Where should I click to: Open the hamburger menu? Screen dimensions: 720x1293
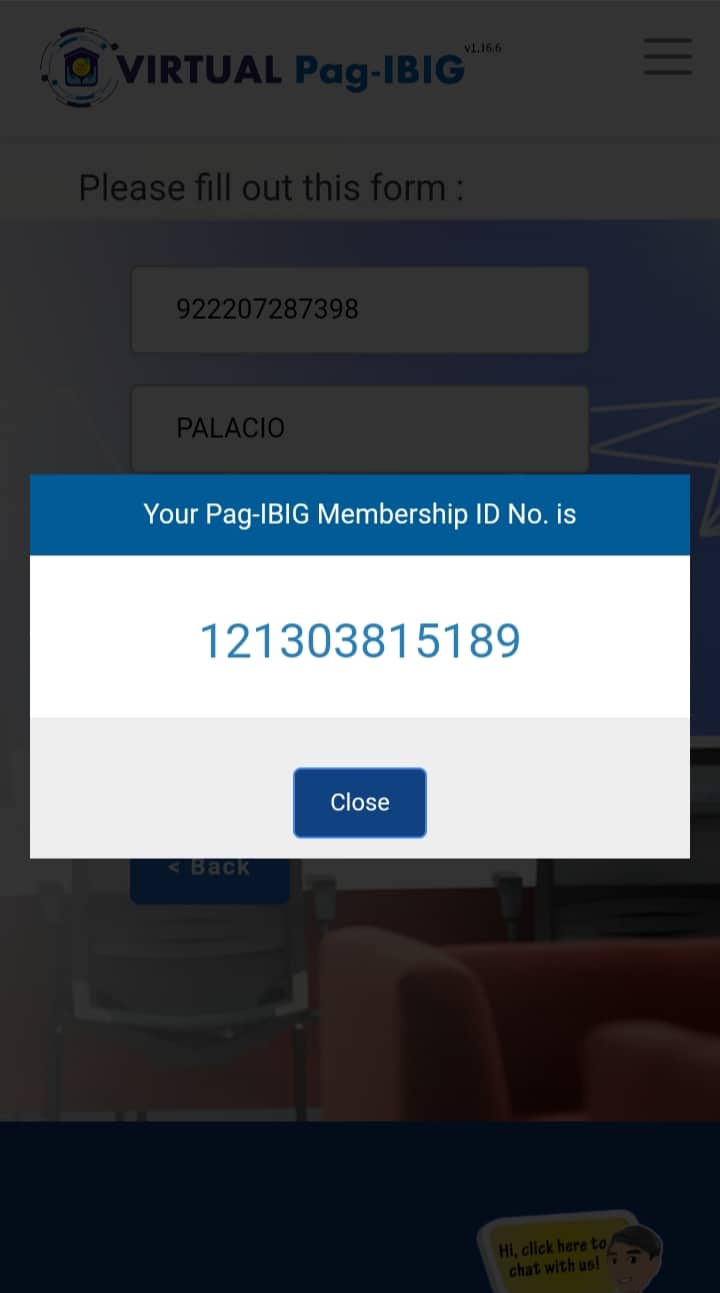[x=667, y=57]
